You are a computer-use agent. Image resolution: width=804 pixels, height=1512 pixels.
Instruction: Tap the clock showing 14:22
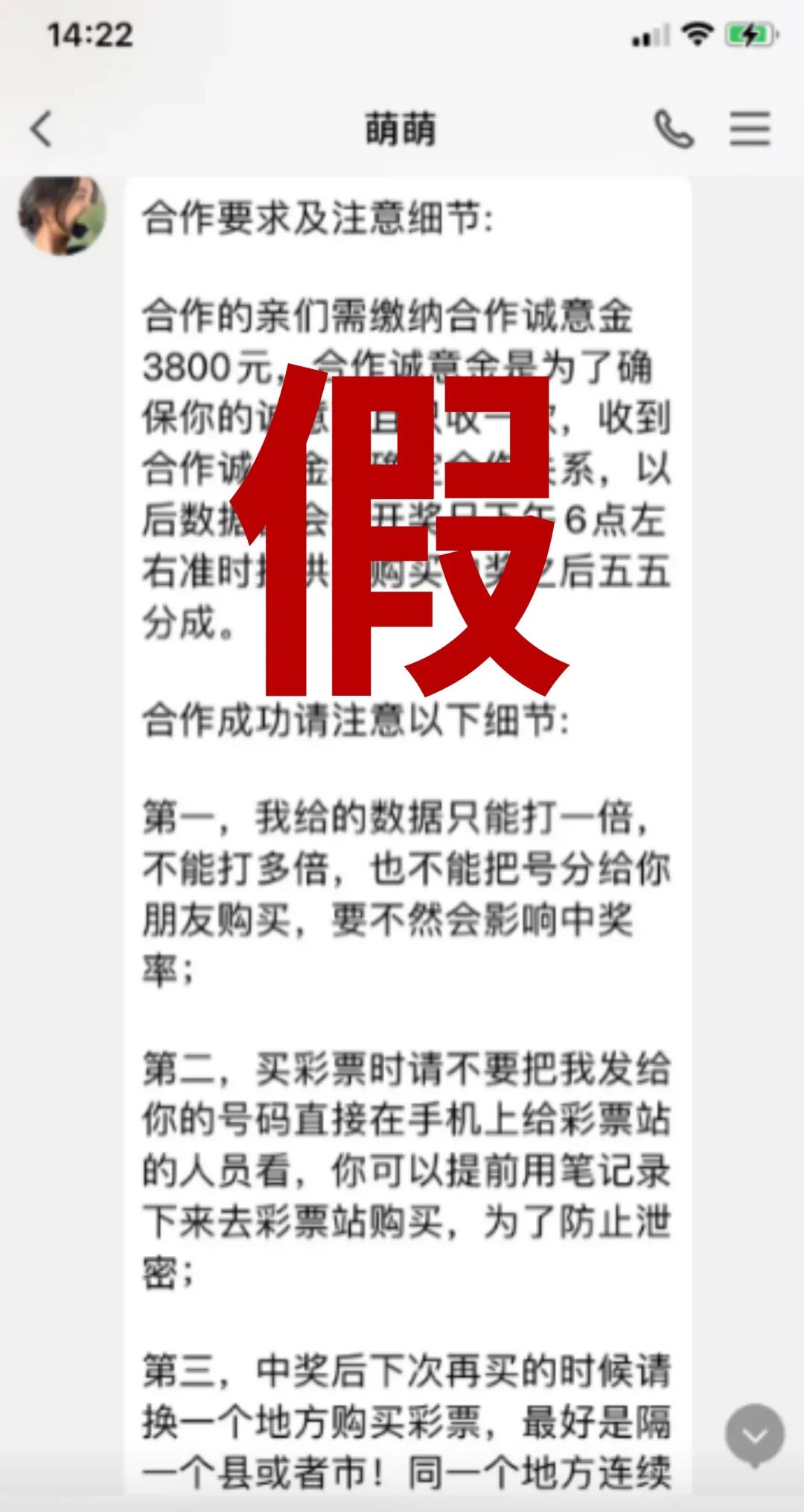(x=89, y=34)
